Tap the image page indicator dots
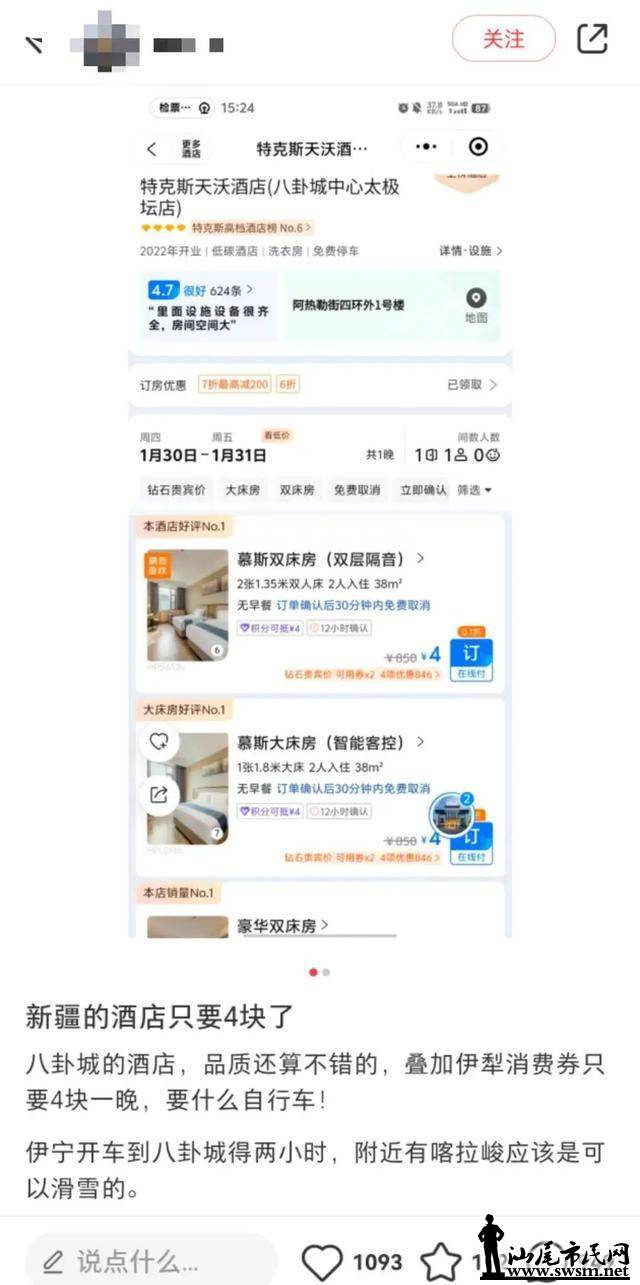This screenshot has height=1285, width=640. (320, 972)
